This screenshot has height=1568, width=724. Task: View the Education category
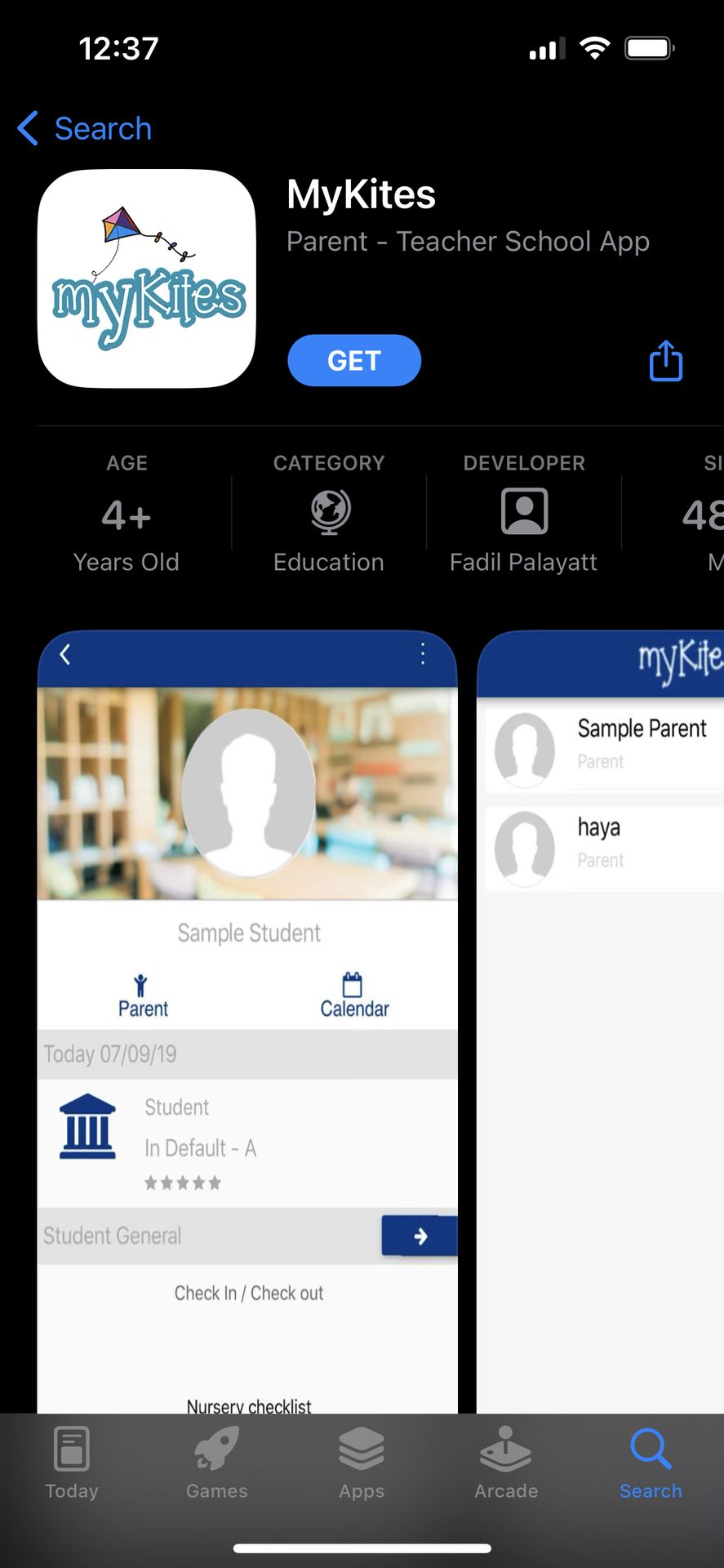(329, 514)
